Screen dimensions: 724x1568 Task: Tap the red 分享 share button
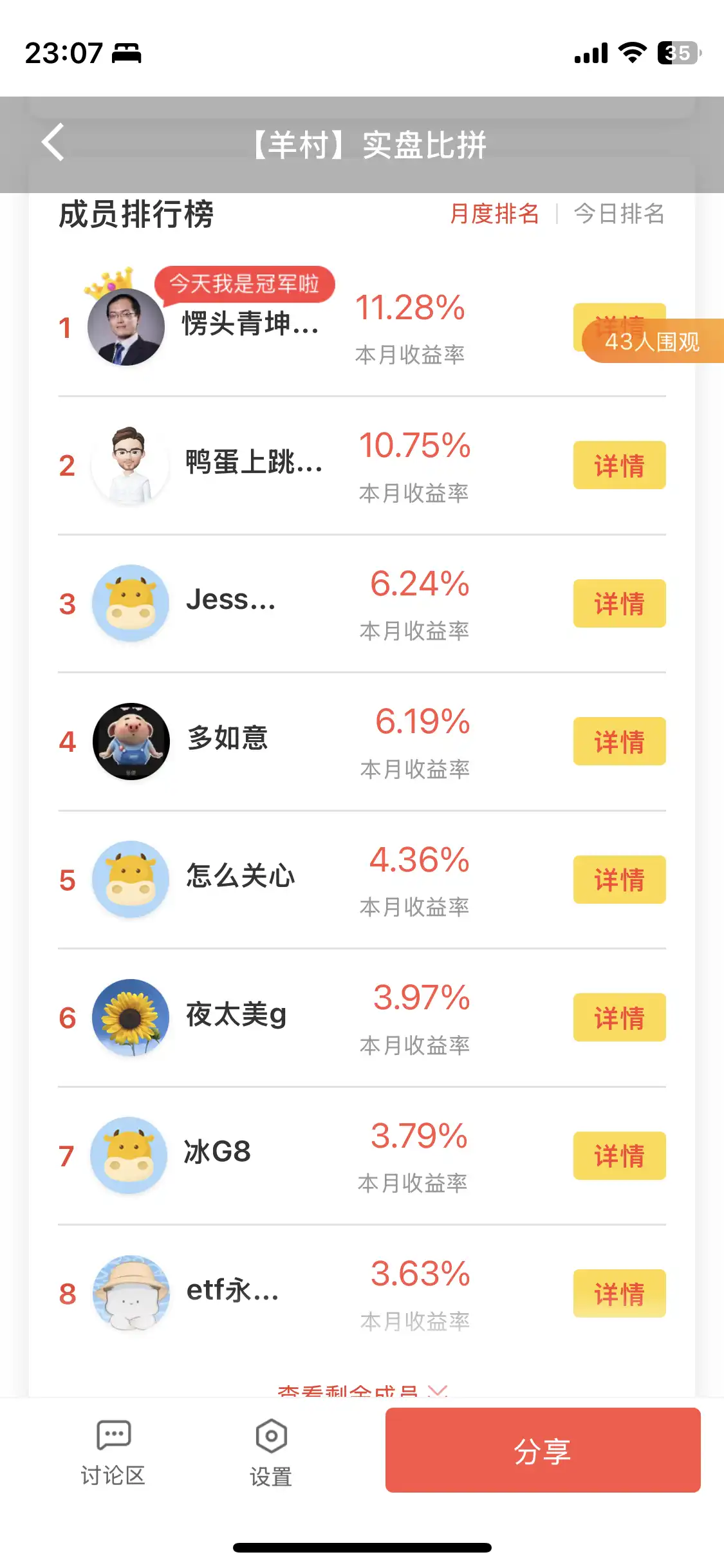point(543,1450)
